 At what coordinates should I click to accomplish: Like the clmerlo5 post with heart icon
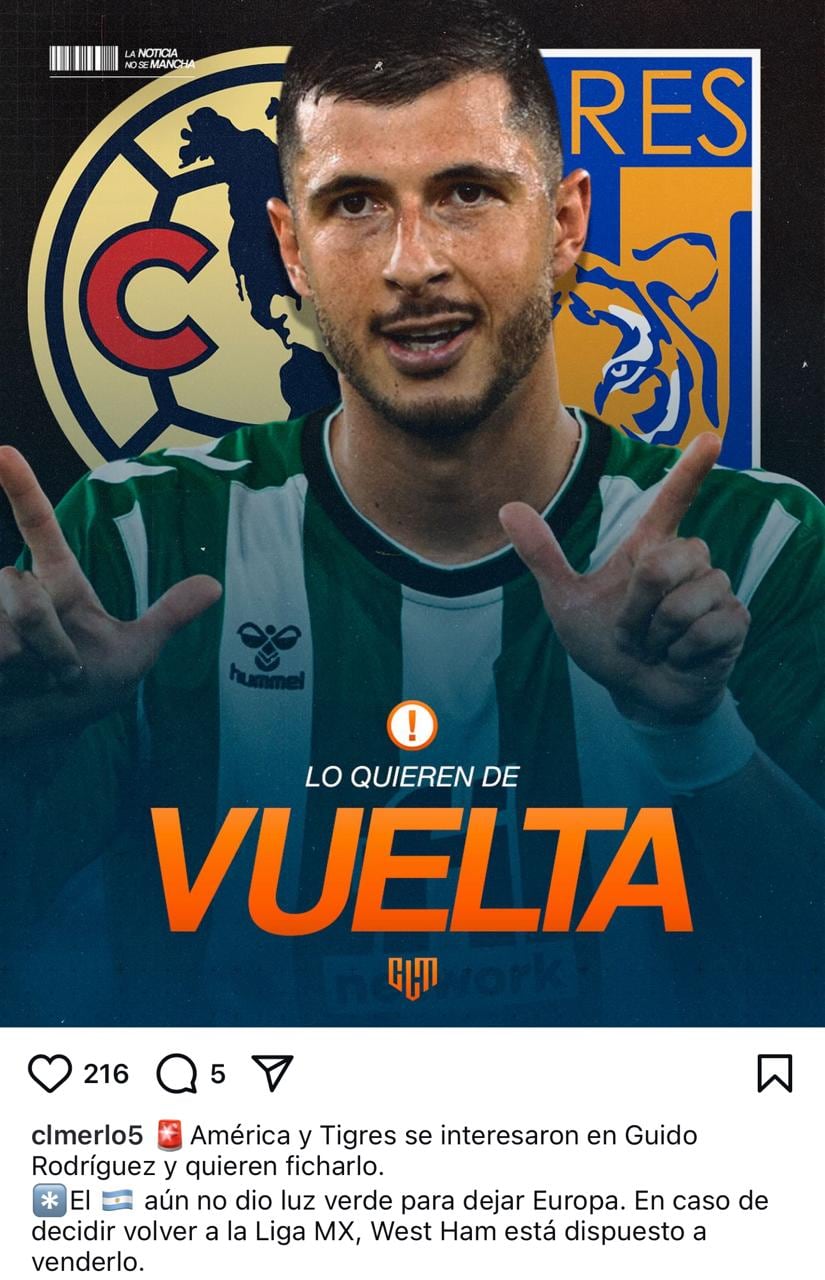click(x=50, y=1074)
